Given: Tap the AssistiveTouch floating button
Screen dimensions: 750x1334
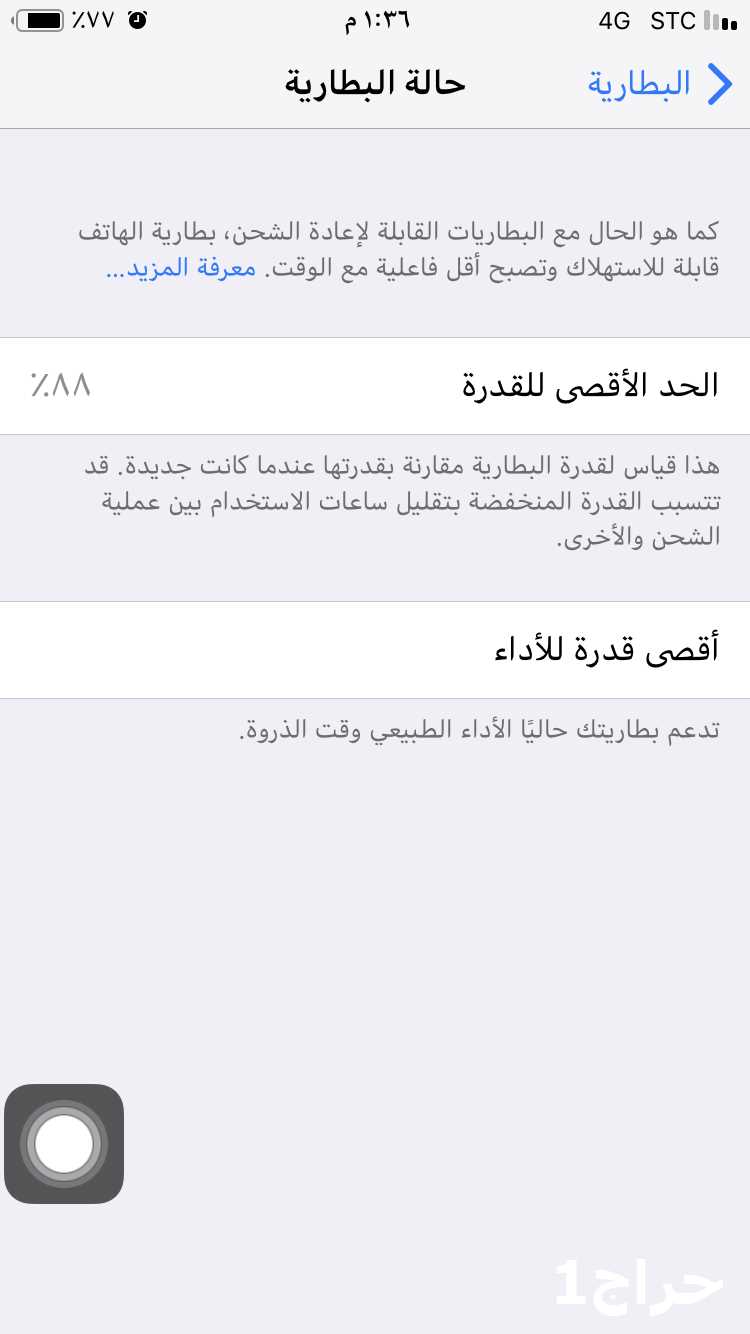Looking at the screenshot, I should pyautogui.click(x=64, y=1144).
